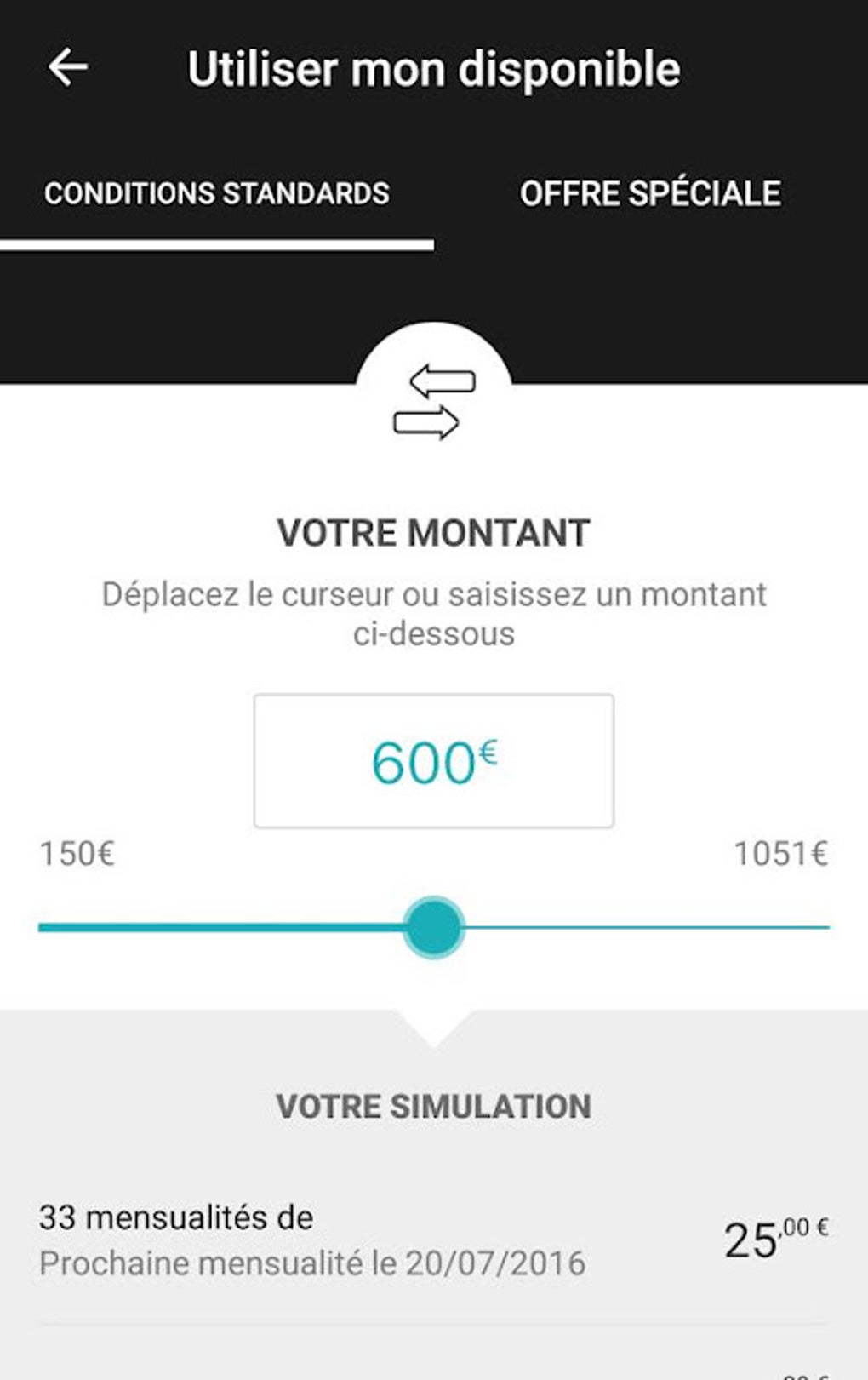This screenshot has height=1380, width=868.
Task: Tap the amount slider handle
Action: point(434,927)
